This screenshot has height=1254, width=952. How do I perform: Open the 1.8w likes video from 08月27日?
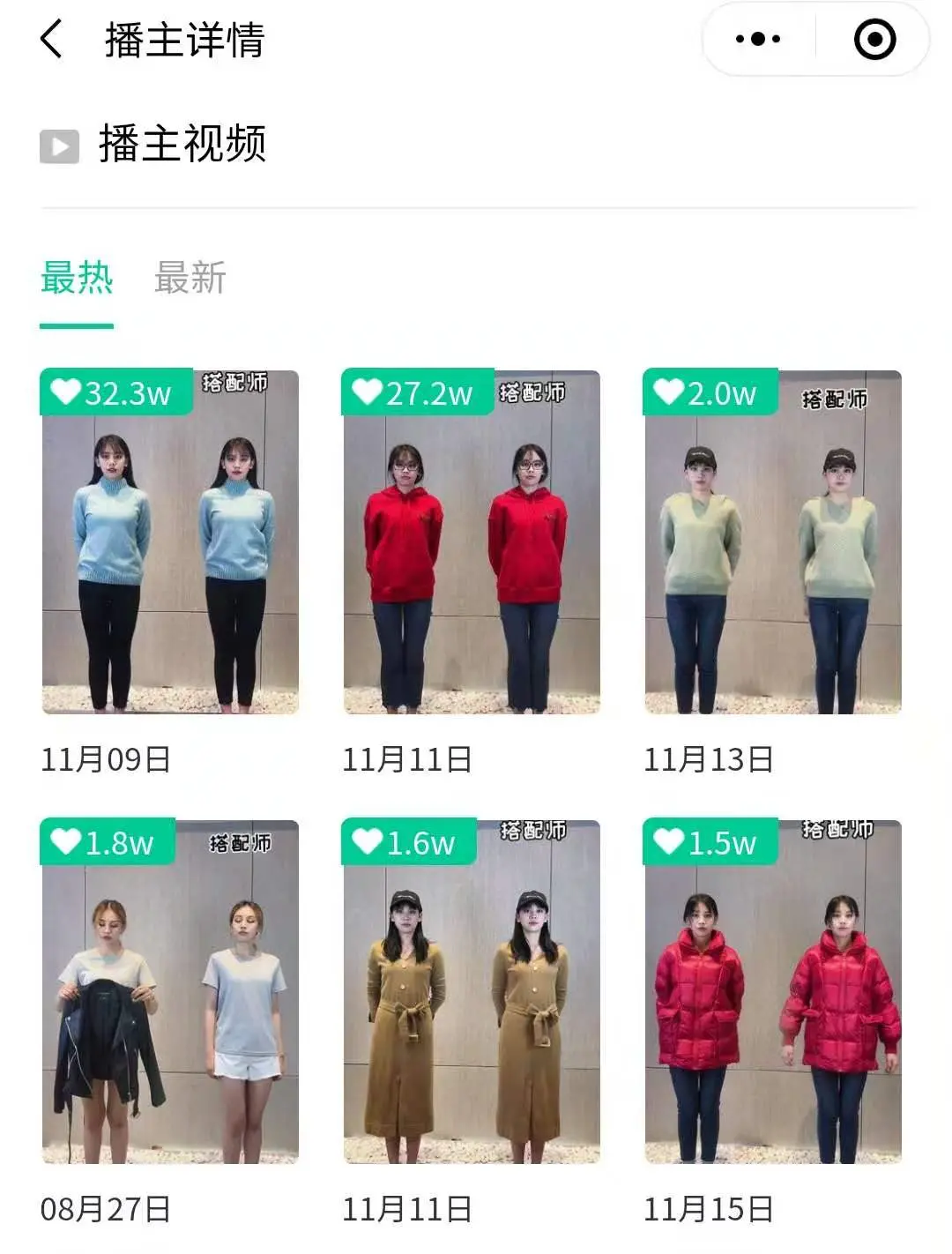pos(170,992)
